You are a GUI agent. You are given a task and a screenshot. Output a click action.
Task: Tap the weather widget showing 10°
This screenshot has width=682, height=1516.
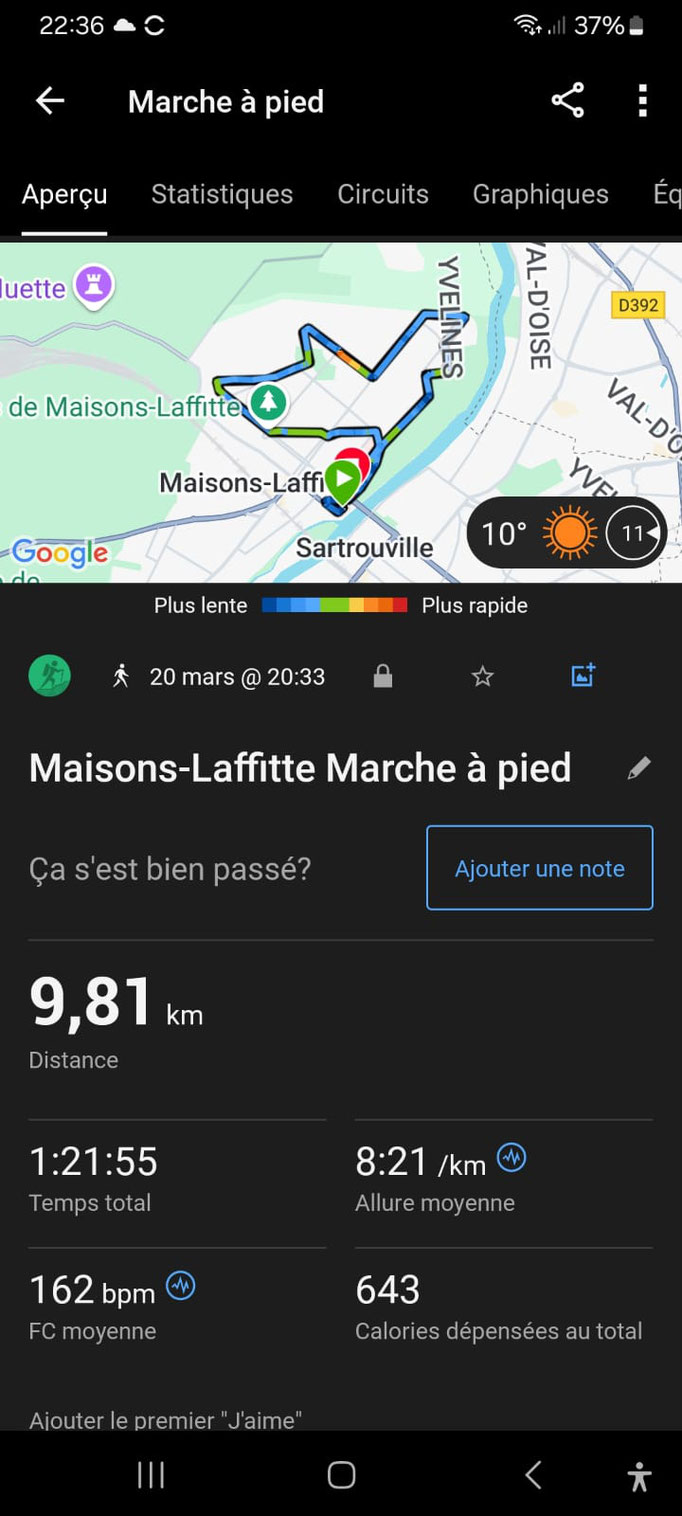click(x=566, y=533)
